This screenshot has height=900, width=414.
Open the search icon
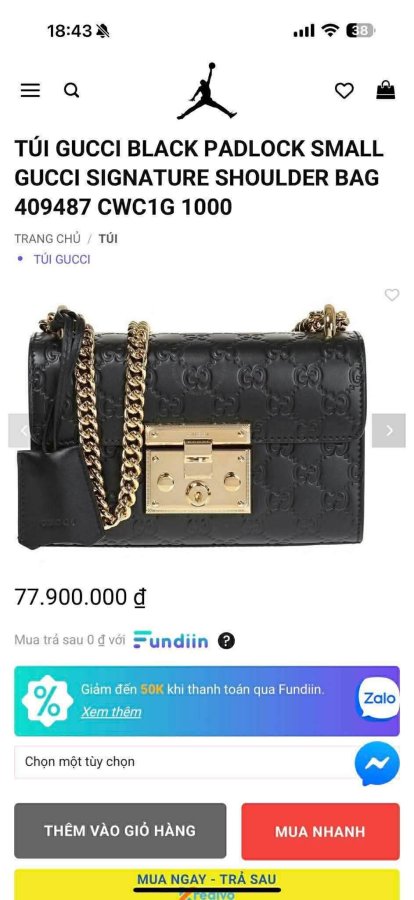71,90
